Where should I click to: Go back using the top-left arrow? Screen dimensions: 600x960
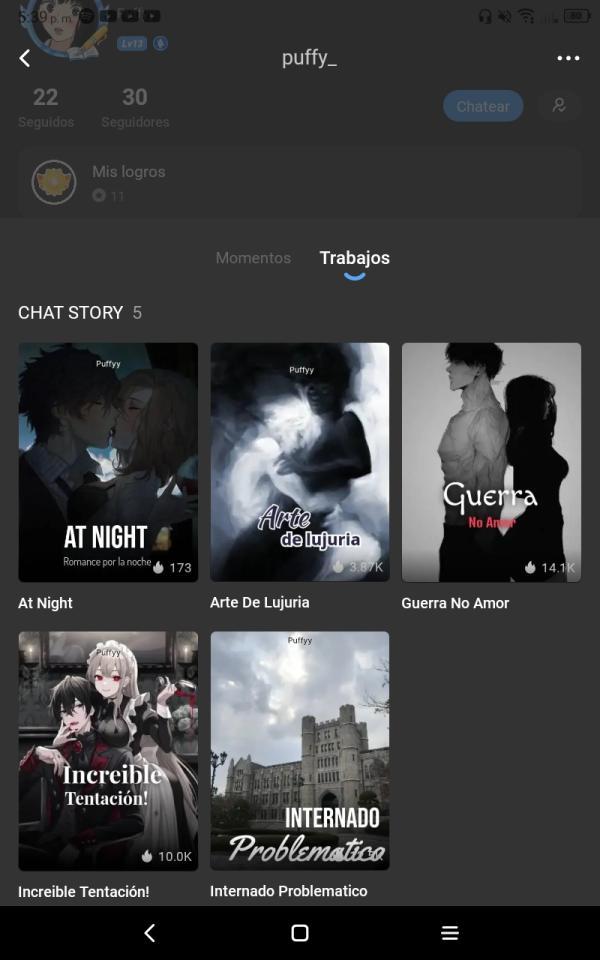tap(25, 58)
